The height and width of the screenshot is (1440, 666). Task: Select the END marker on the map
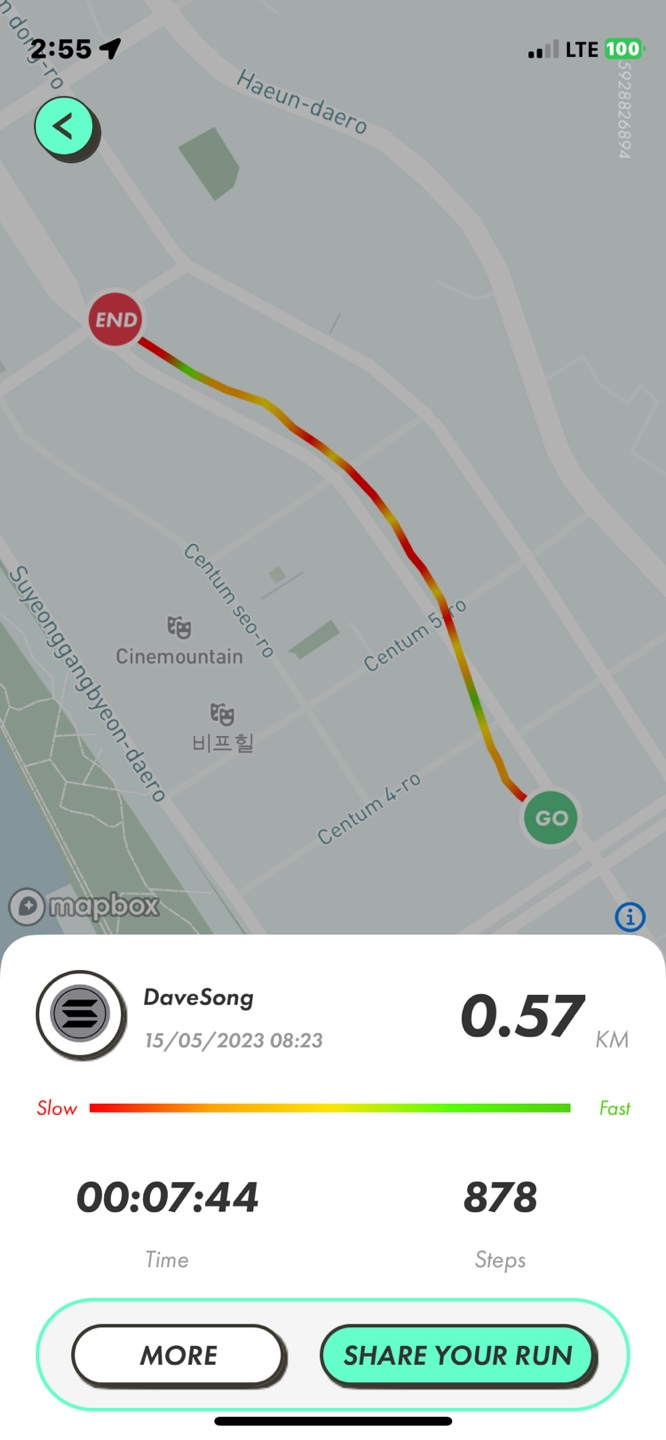click(116, 320)
